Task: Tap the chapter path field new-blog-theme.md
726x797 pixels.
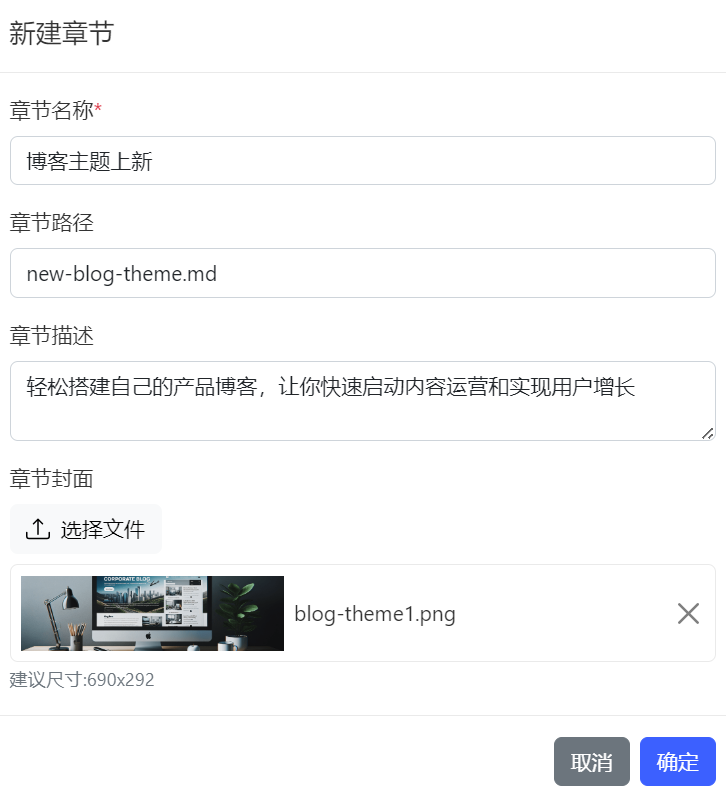Action: tap(362, 273)
